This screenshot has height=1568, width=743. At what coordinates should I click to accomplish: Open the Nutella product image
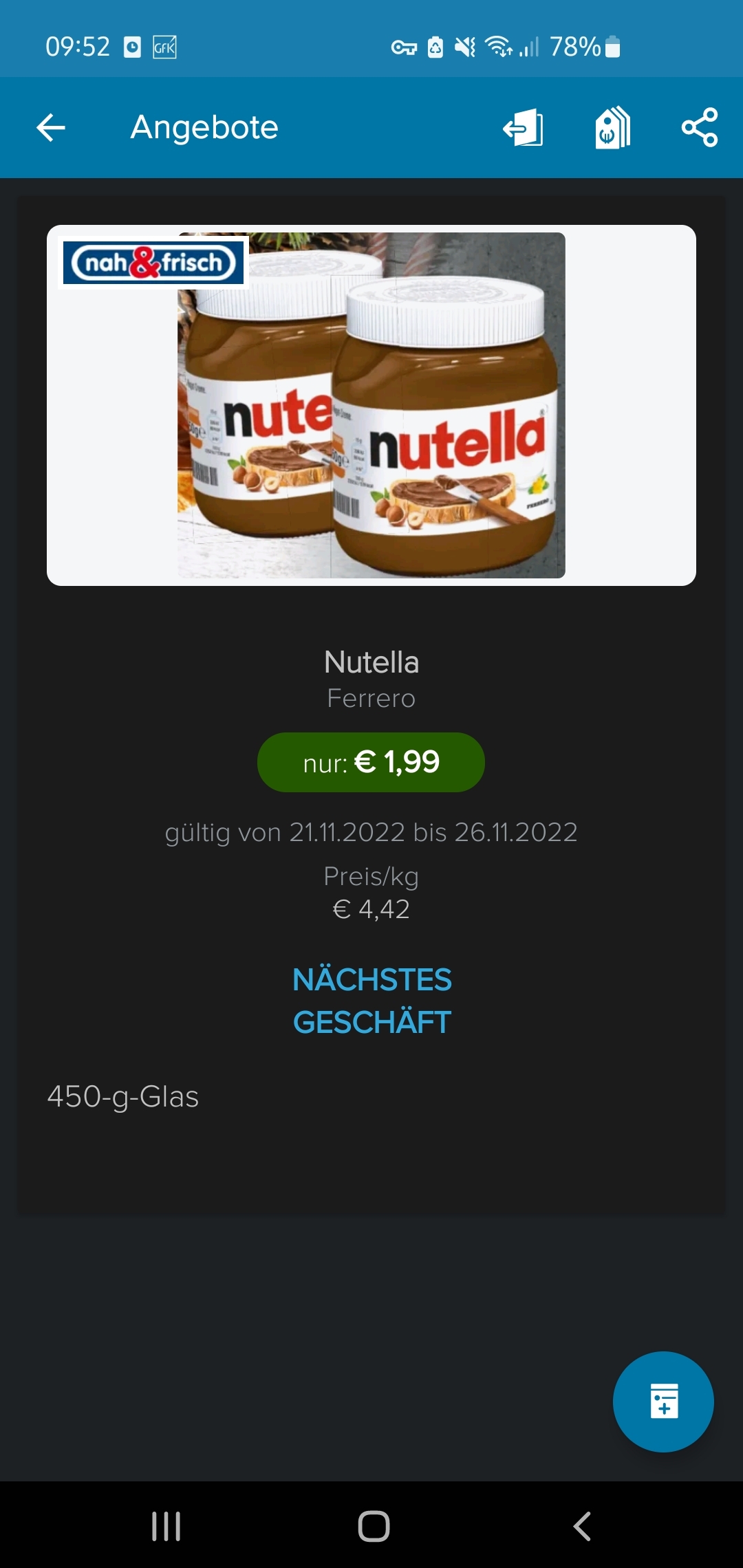click(x=371, y=405)
